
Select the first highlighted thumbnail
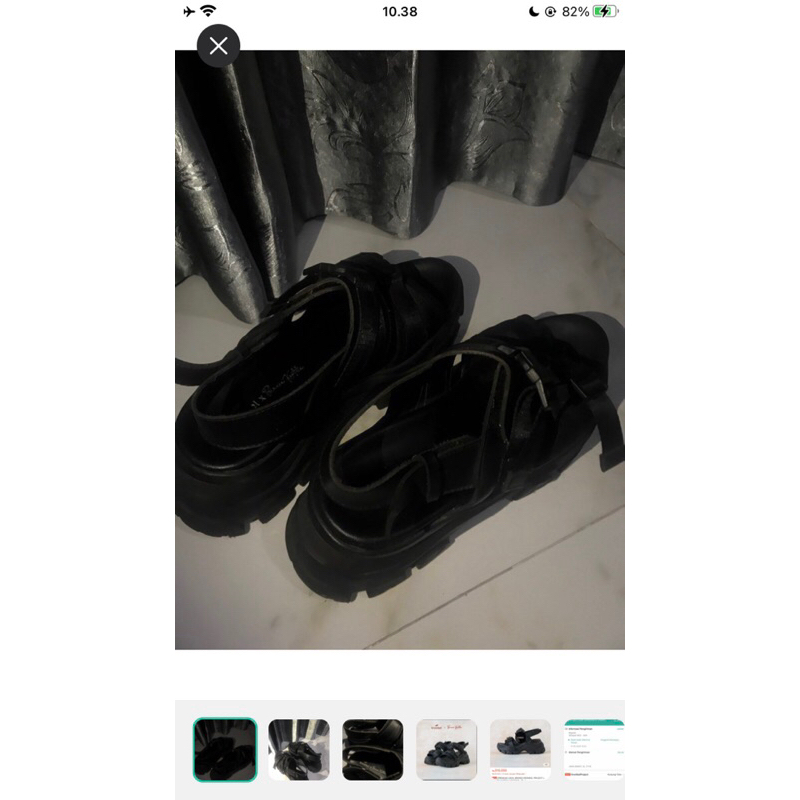click(x=225, y=749)
